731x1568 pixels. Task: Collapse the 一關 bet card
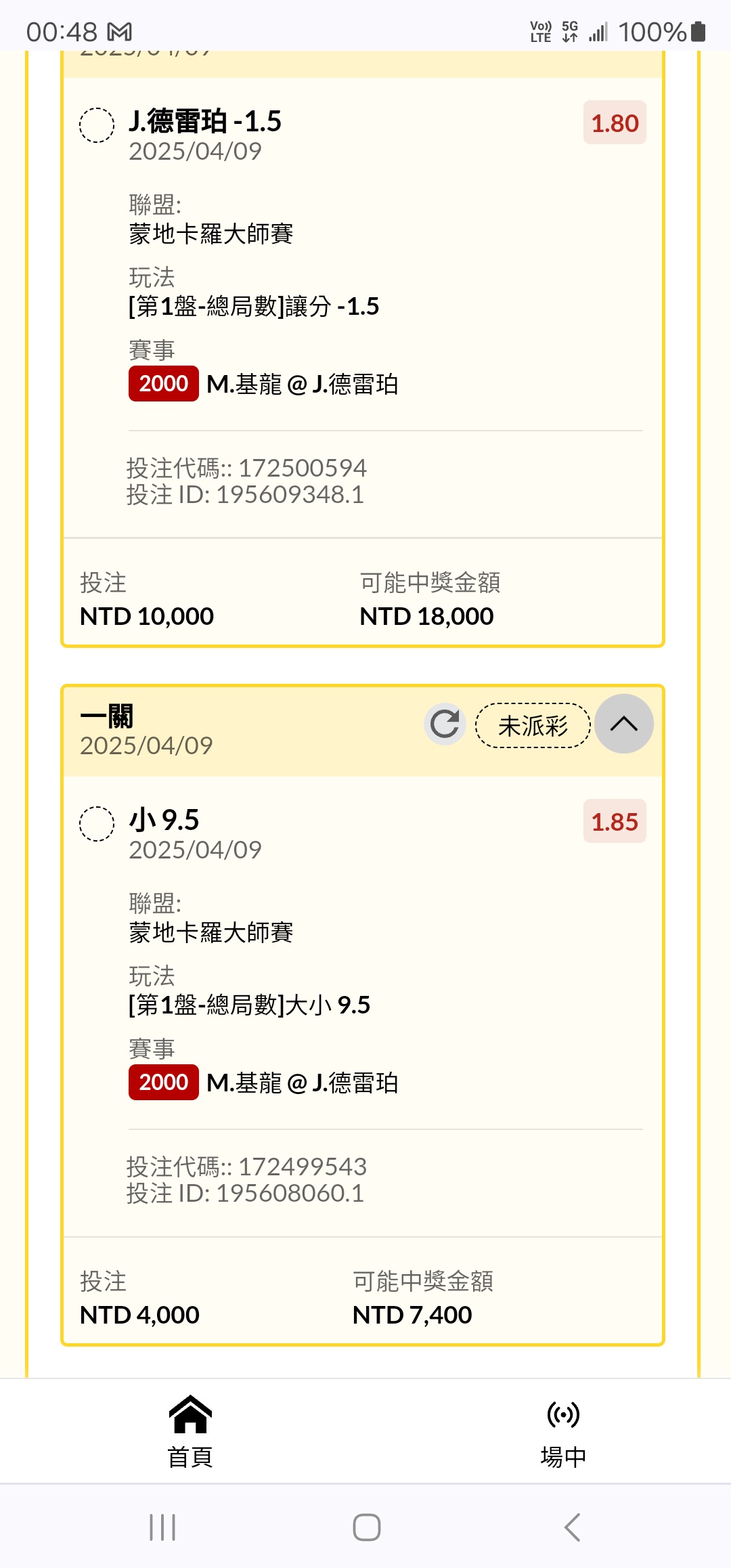click(623, 724)
